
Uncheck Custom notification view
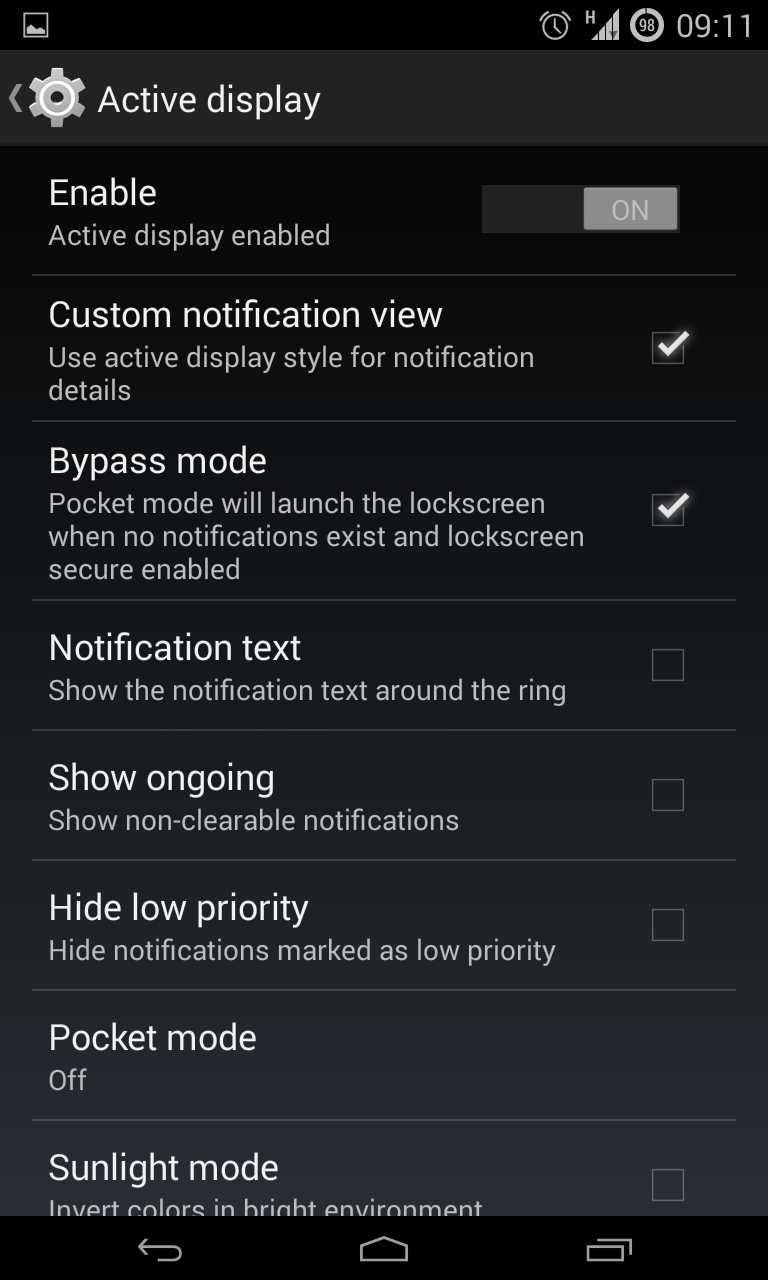(668, 347)
